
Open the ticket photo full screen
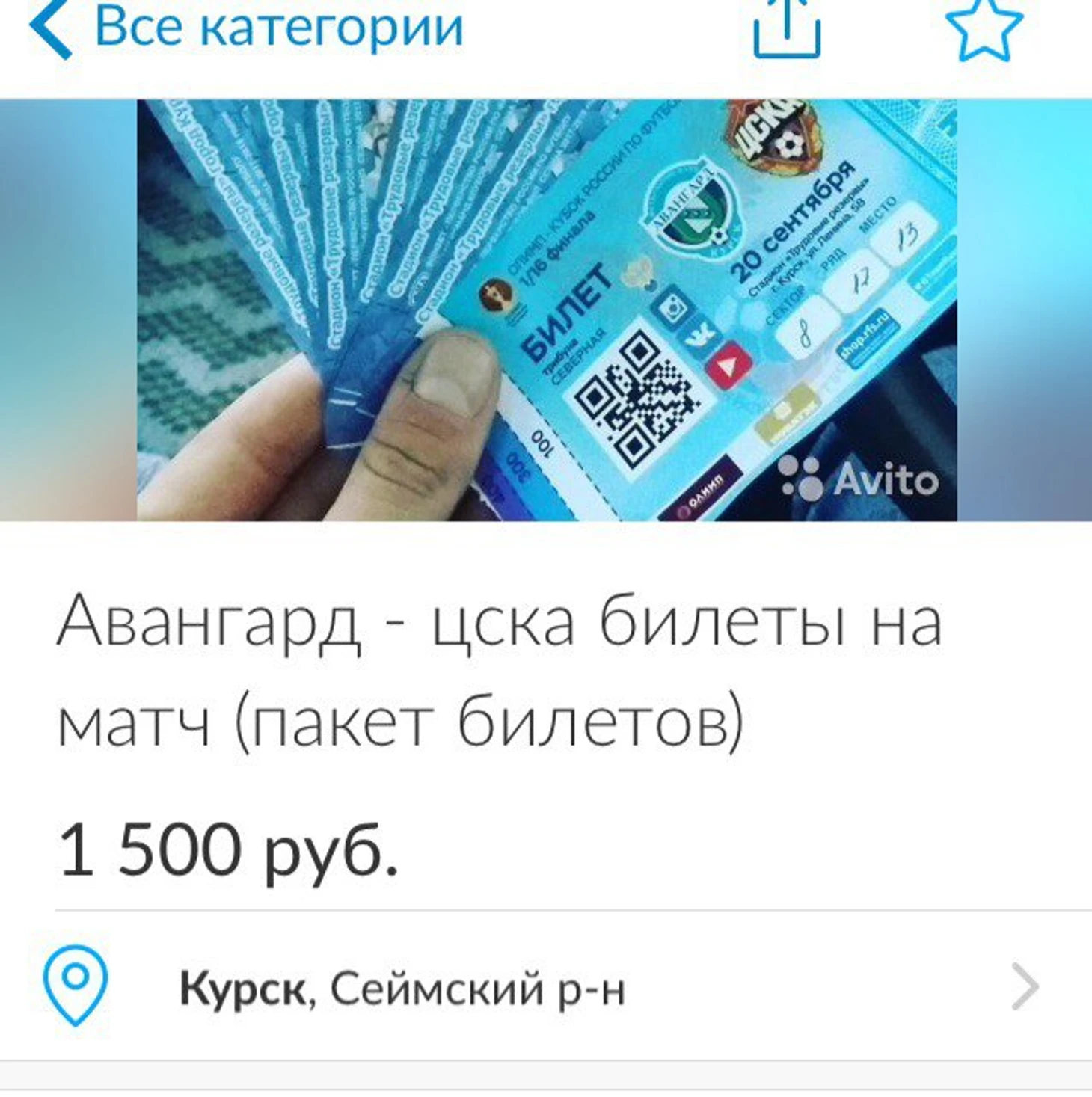point(546,310)
